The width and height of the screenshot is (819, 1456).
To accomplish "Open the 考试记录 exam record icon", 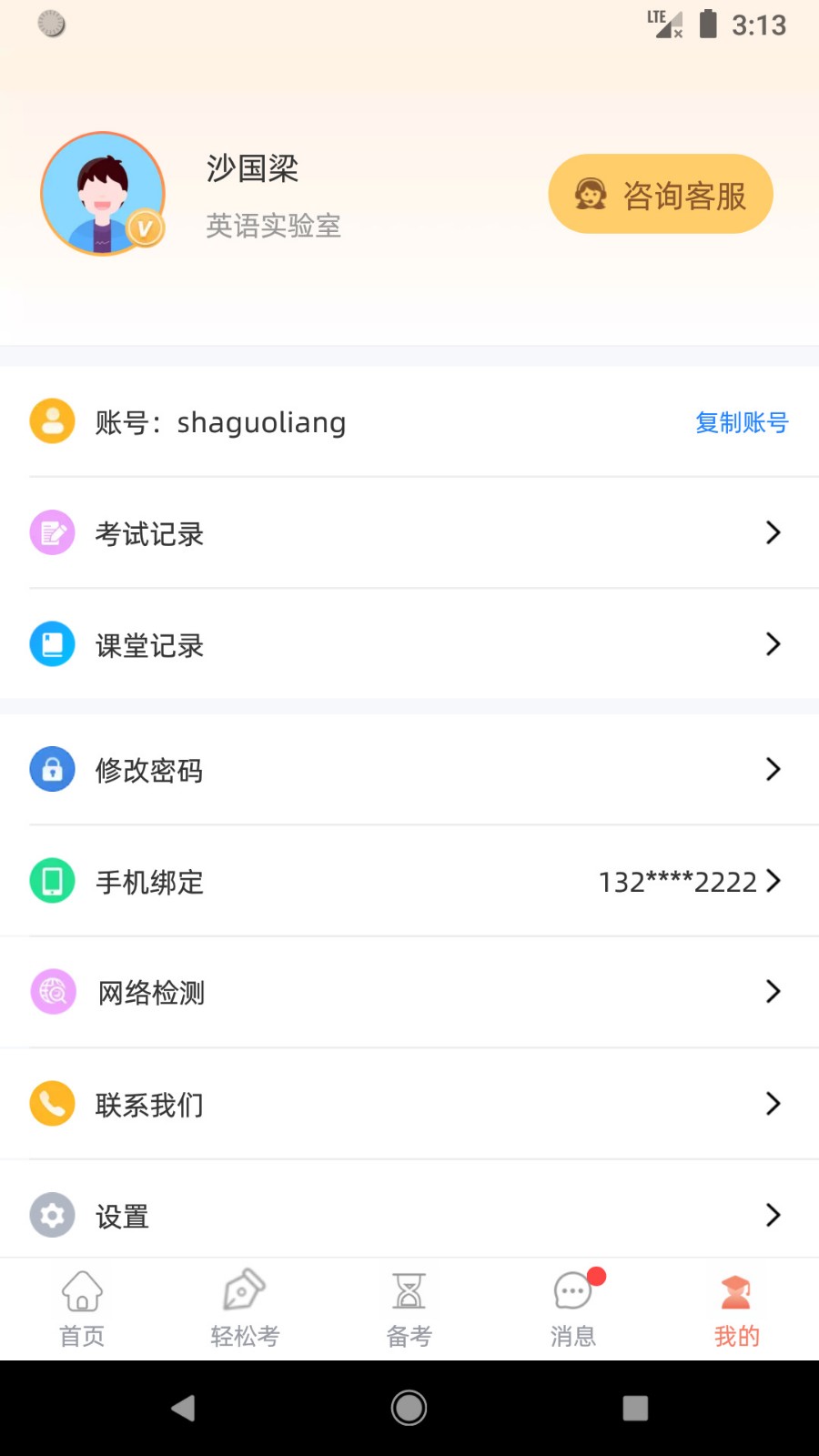I will coord(52,532).
